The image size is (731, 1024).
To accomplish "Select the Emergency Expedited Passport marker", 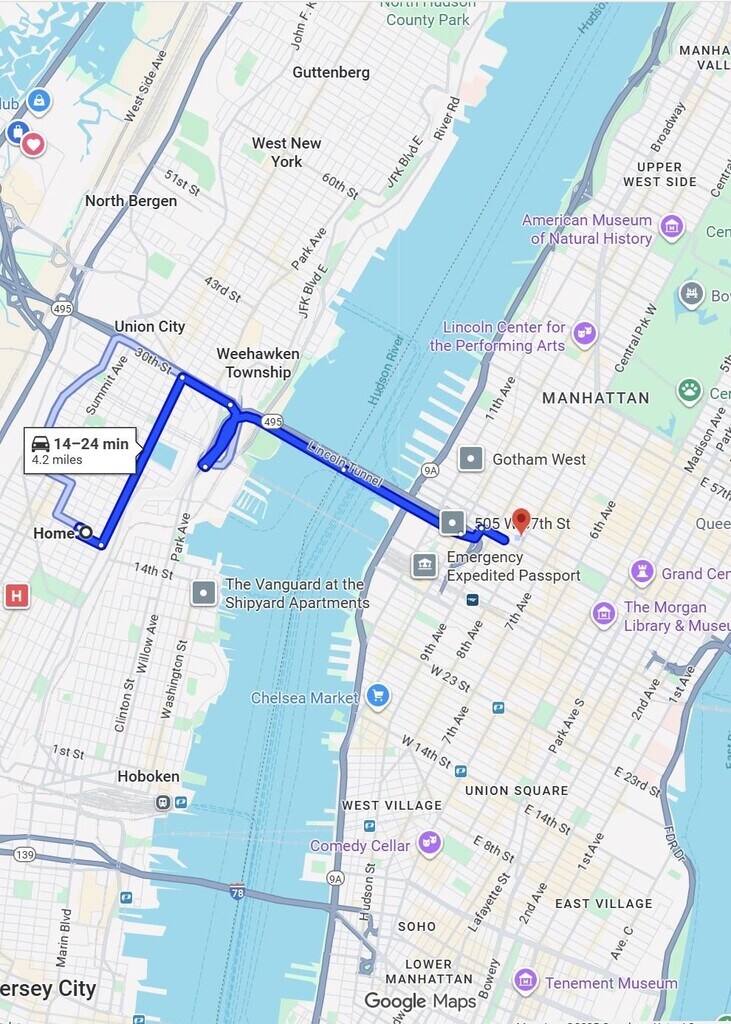I will 425,565.
